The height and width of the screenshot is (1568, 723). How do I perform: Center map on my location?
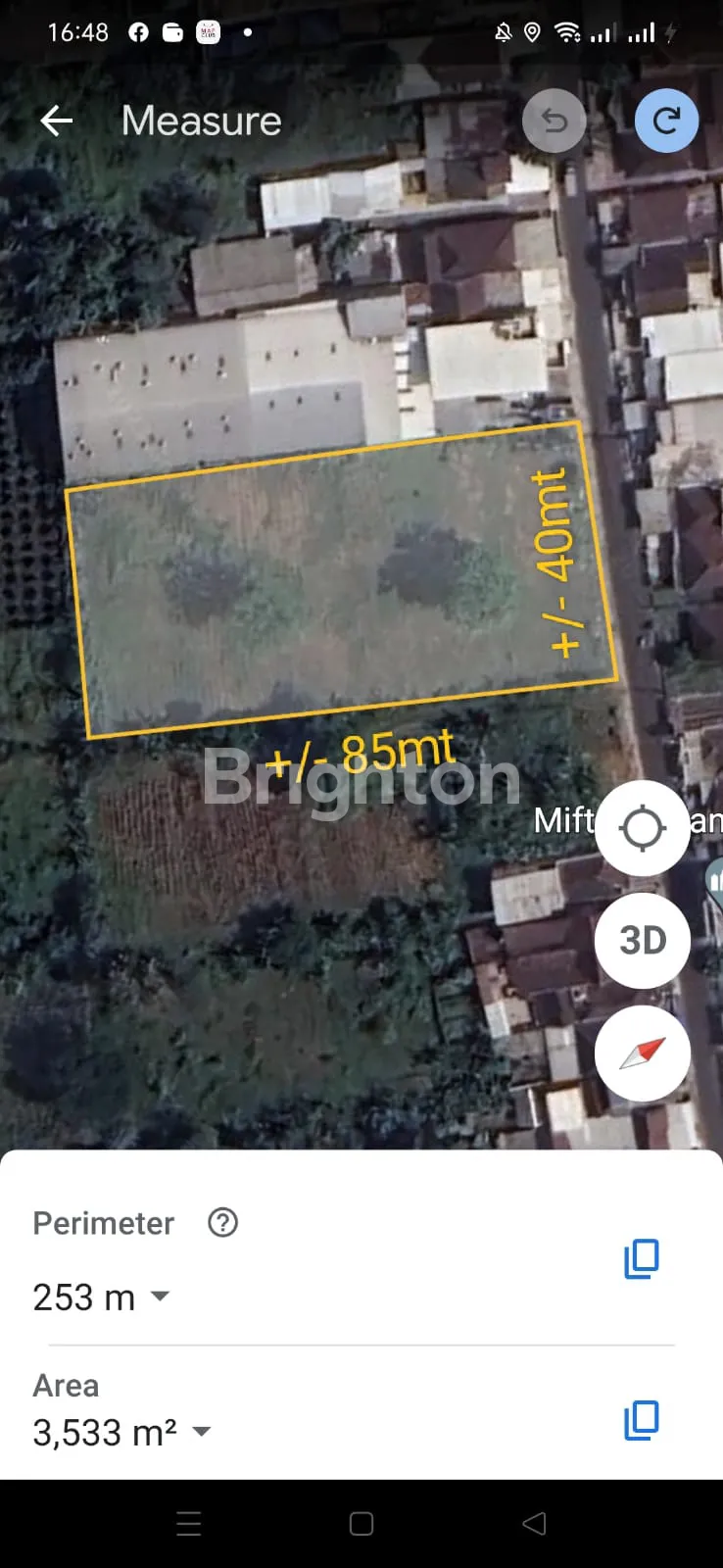(643, 828)
